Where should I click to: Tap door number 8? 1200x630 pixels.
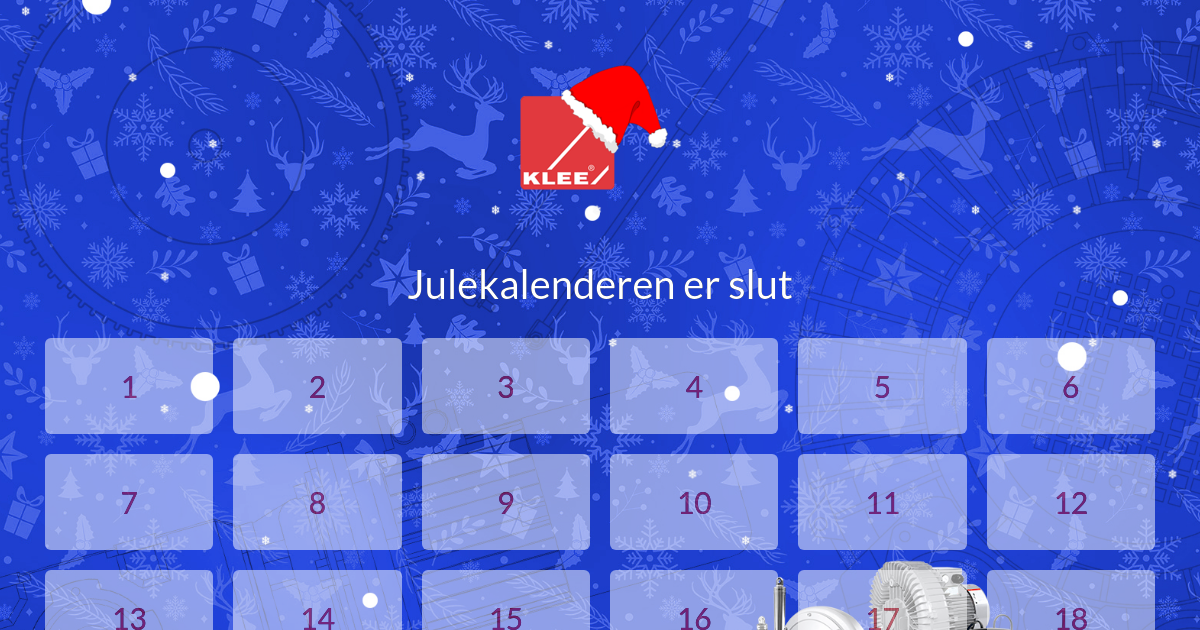coord(317,502)
